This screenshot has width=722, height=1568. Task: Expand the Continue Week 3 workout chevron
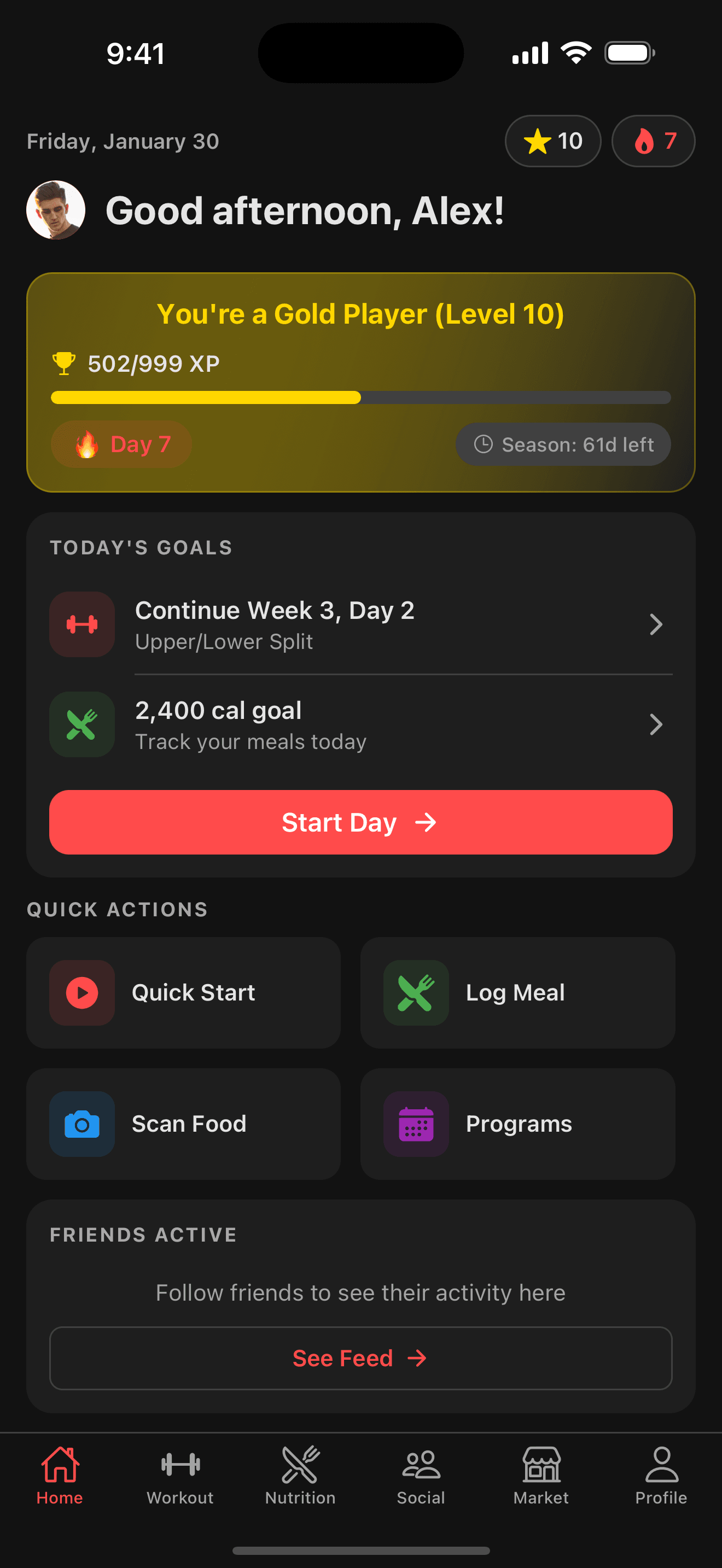coord(656,624)
